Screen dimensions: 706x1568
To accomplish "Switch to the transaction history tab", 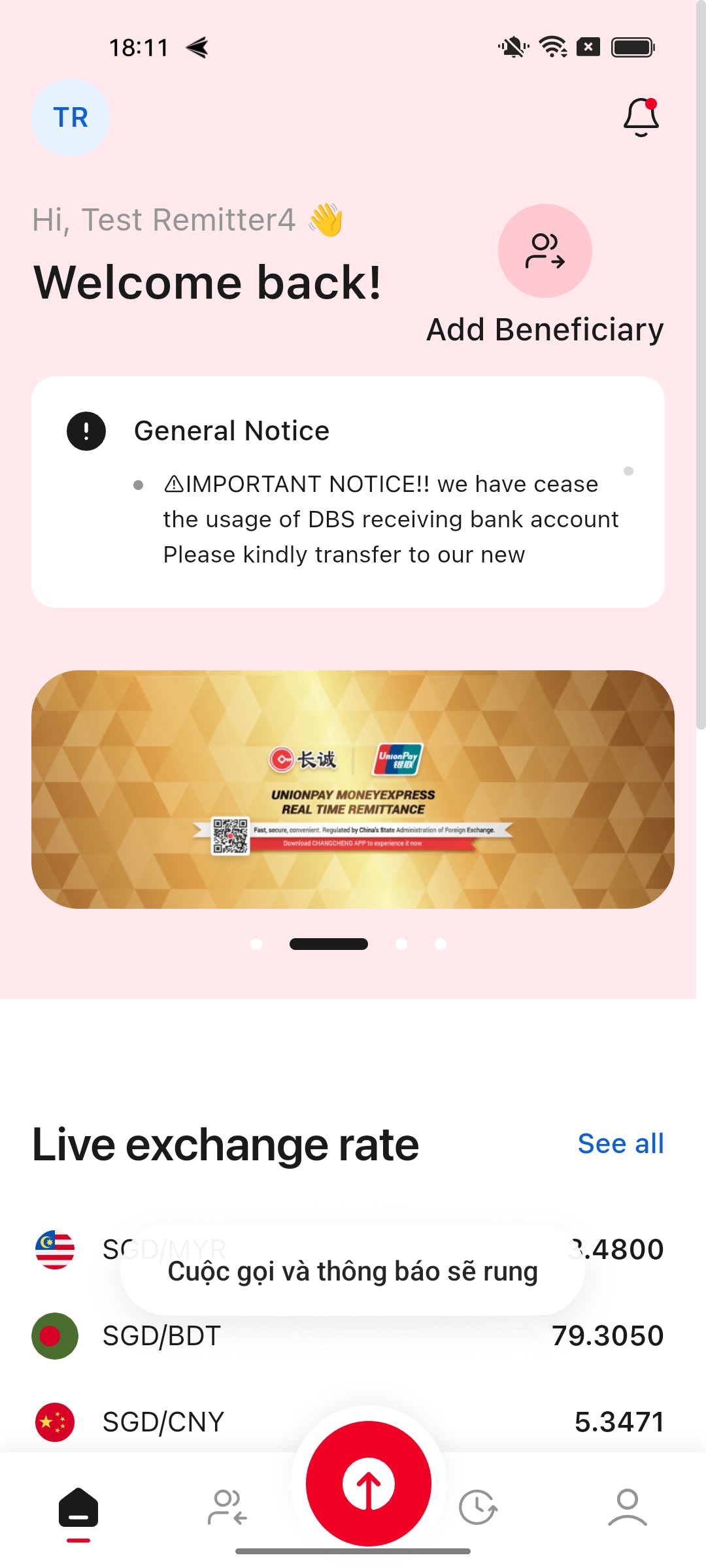I will (x=478, y=1508).
